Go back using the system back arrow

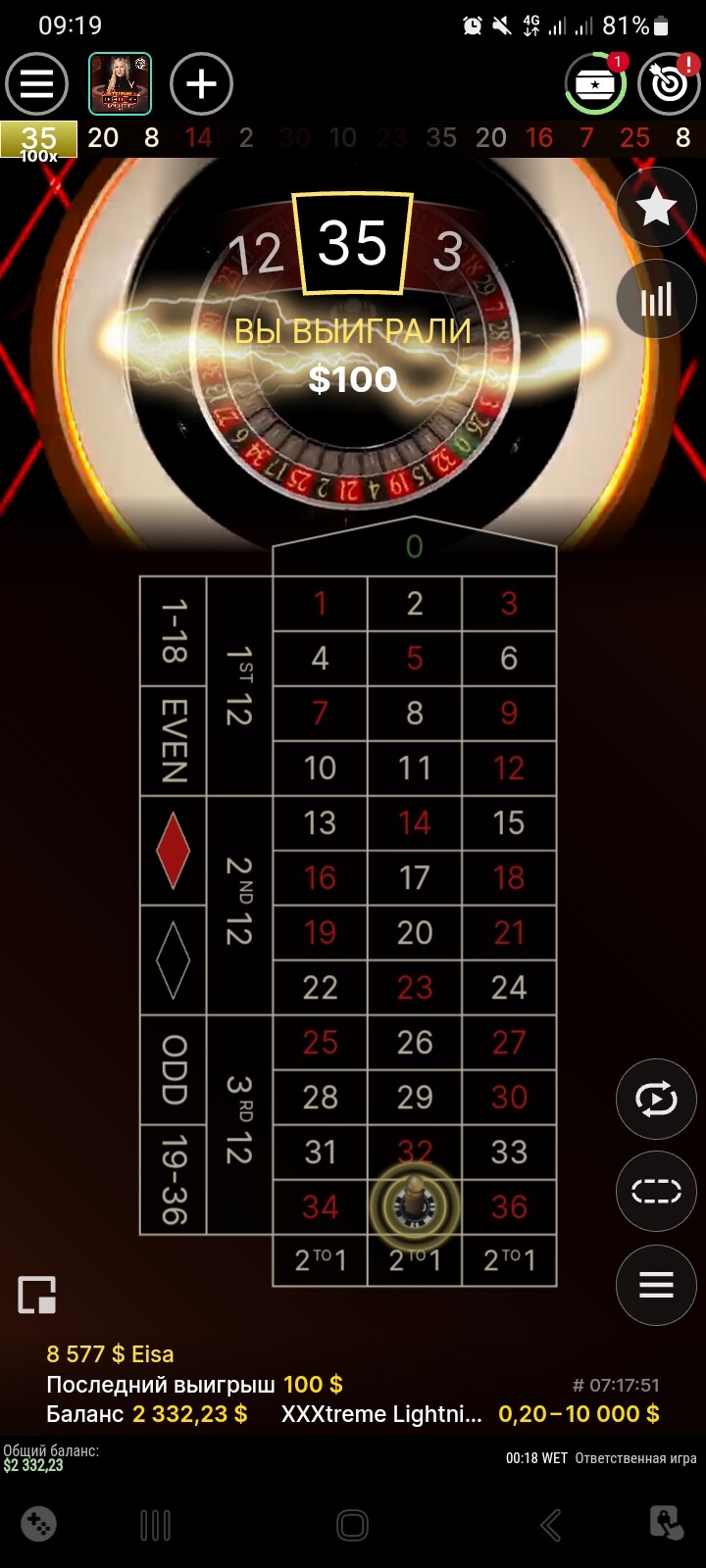point(551,1525)
